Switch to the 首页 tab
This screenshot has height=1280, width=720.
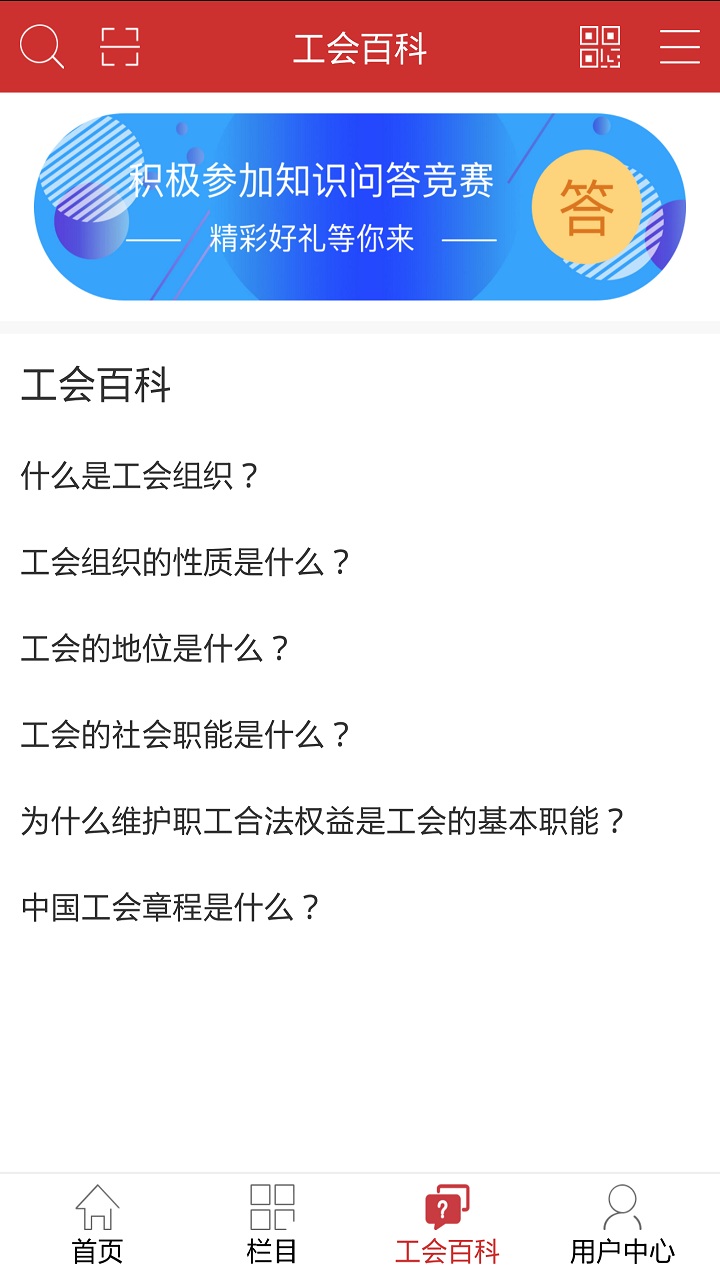(x=97, y=1224)
